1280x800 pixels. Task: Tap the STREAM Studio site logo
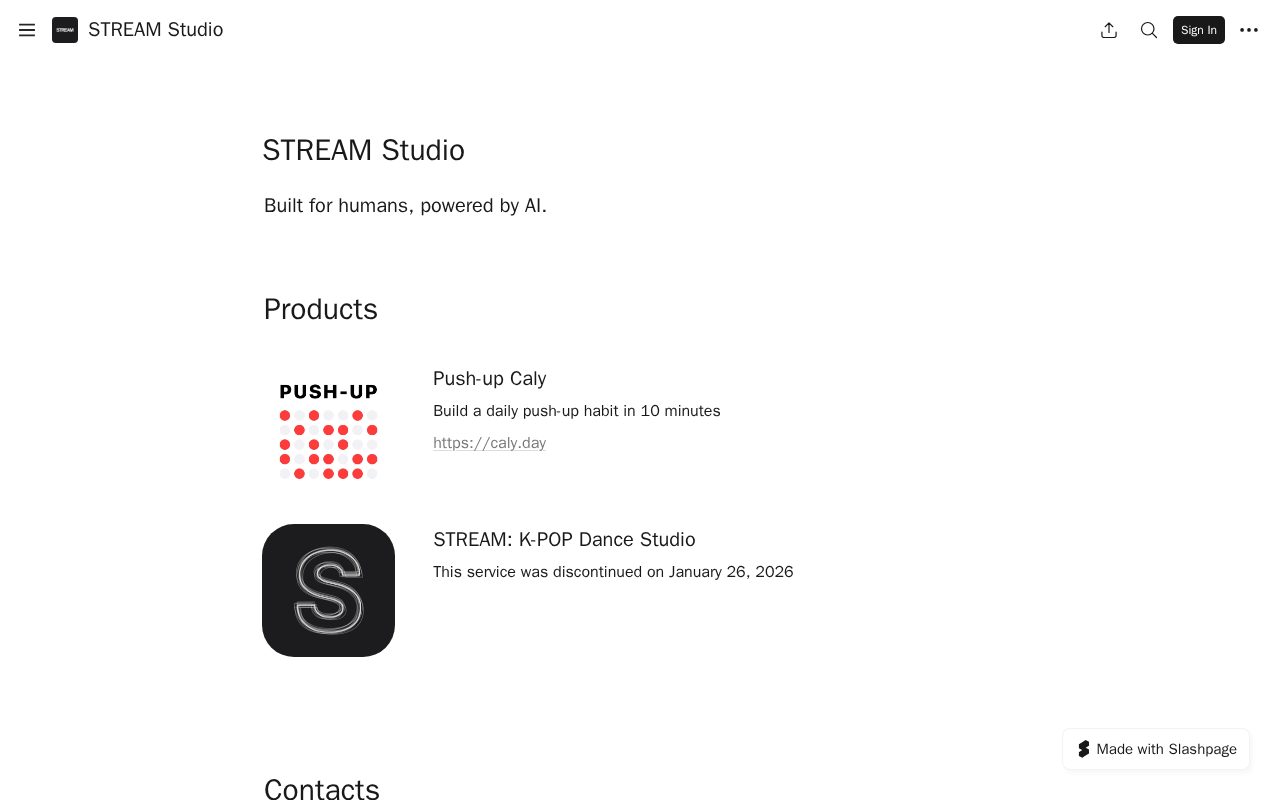coord(65,30)
